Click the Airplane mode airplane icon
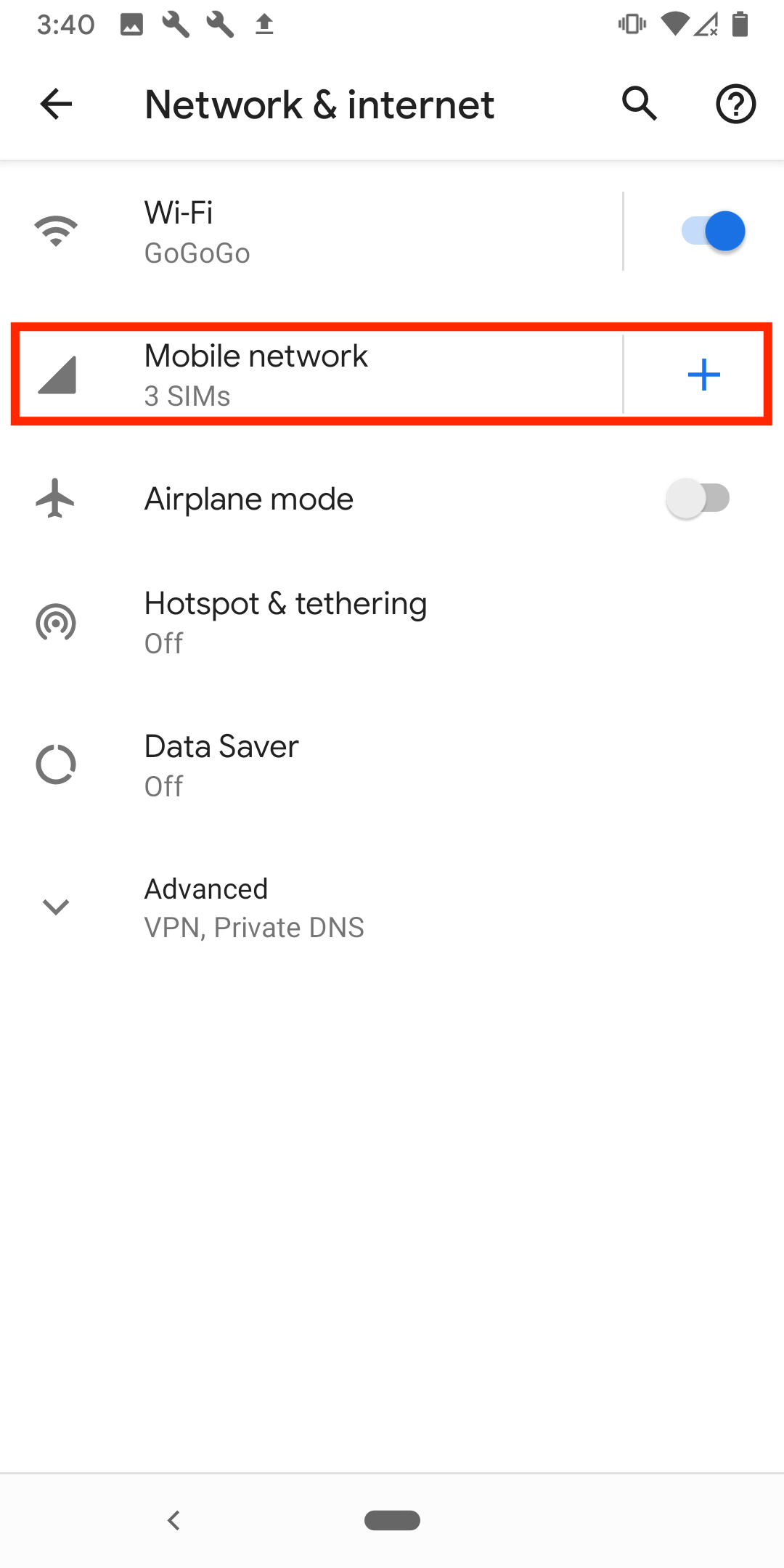Screen dimensions: 784x1568 (55, 498)
